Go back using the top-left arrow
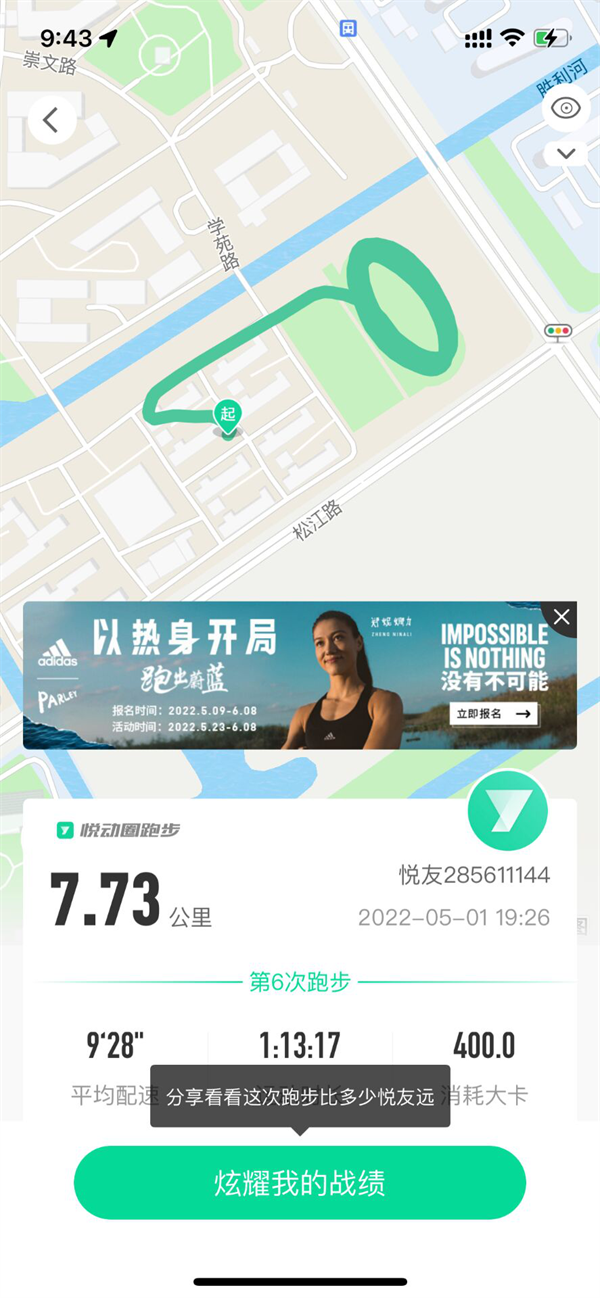Image resolution: width=600 pixels, height=1298 pixels. click(52, 120)
